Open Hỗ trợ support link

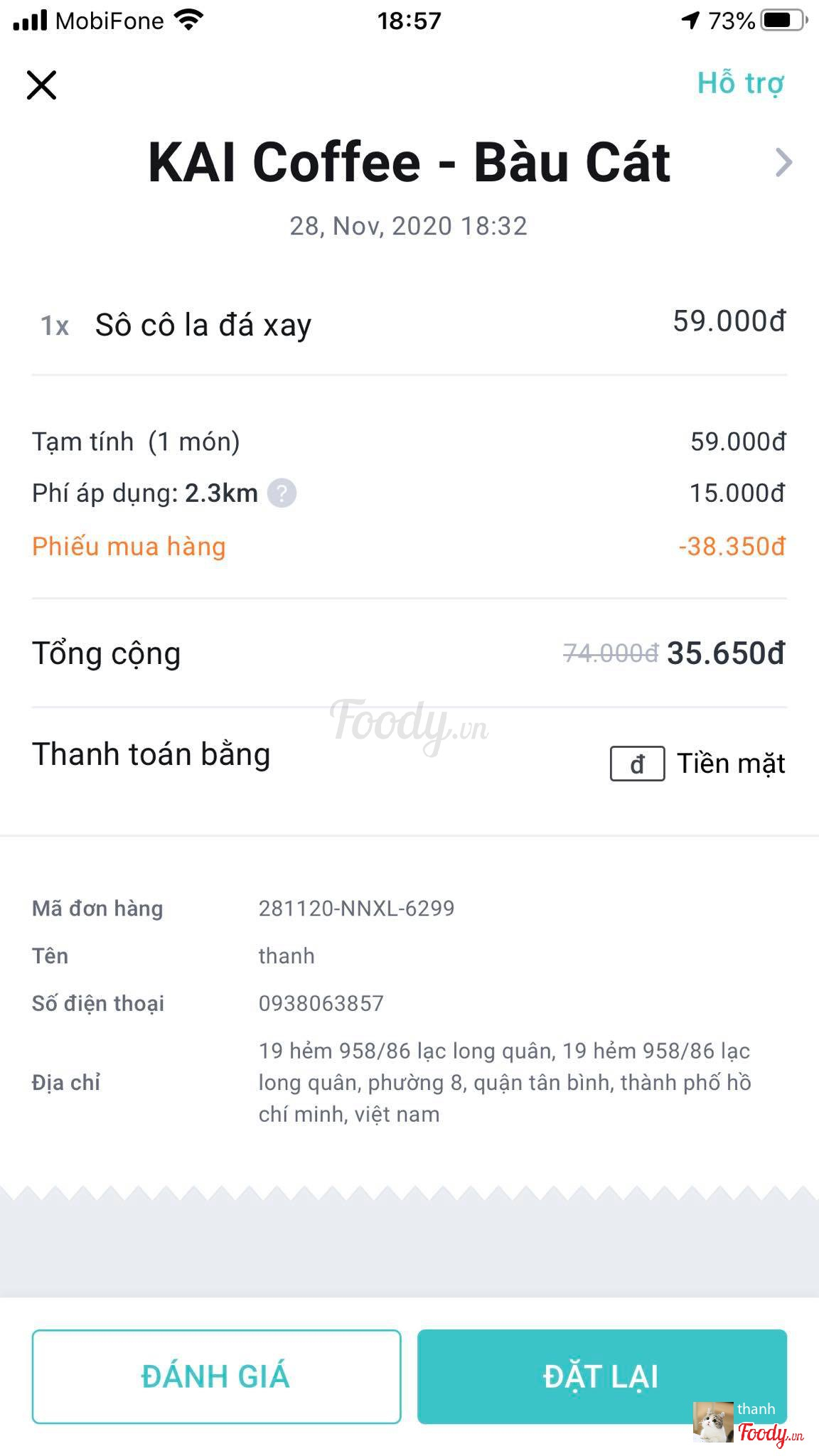(x=740, y=84)
